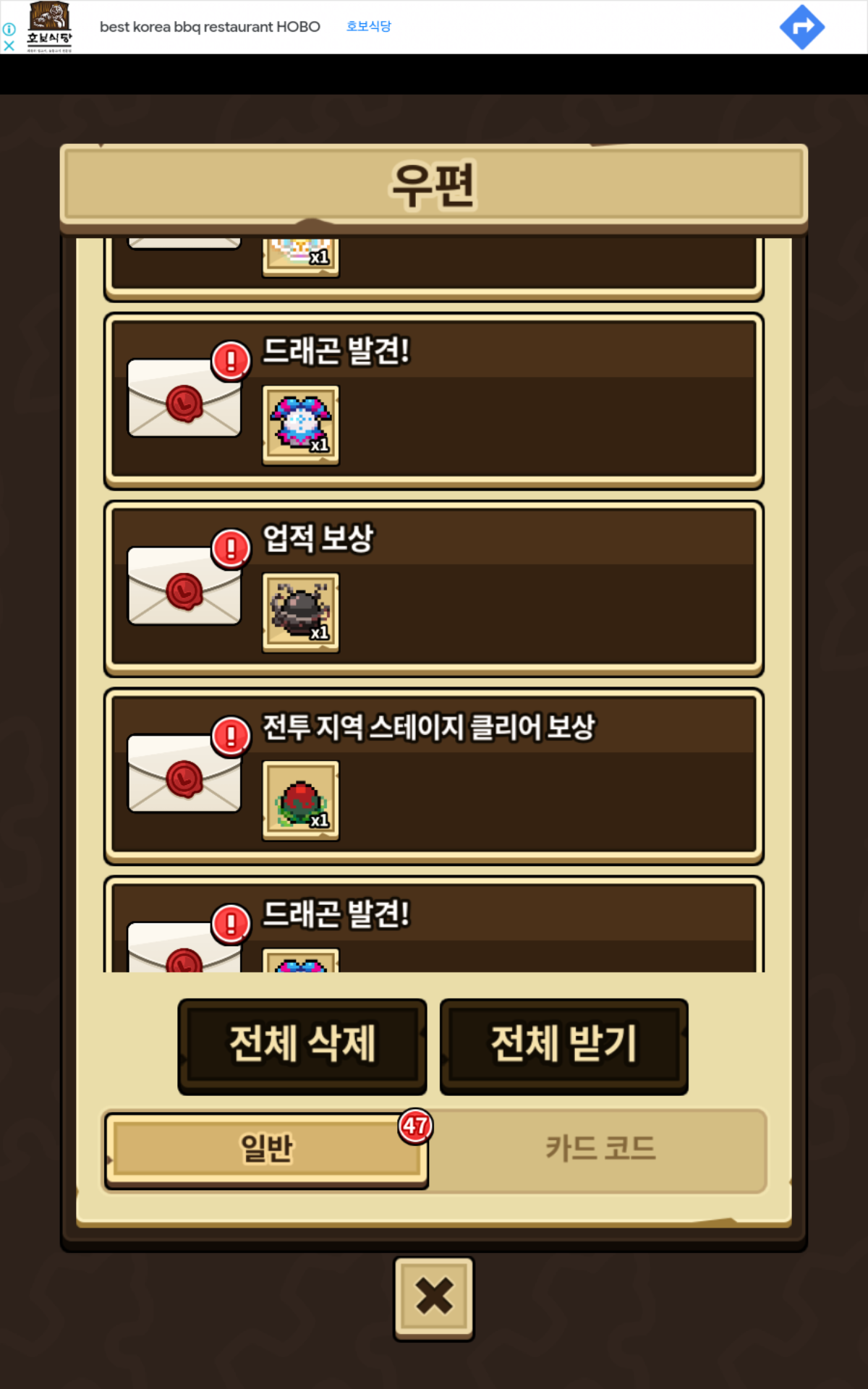Close the 우편 mailbox window

click(434, 1298)
